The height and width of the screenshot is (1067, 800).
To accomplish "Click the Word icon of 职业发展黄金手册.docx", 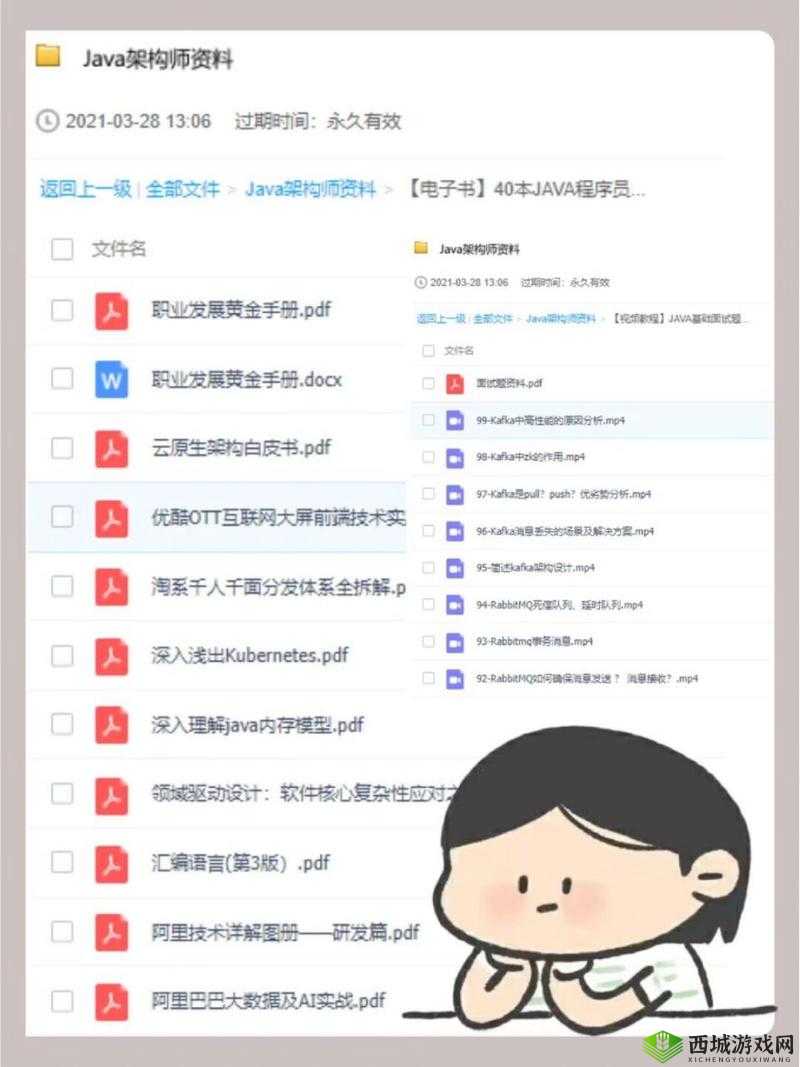I will (112, 380).
